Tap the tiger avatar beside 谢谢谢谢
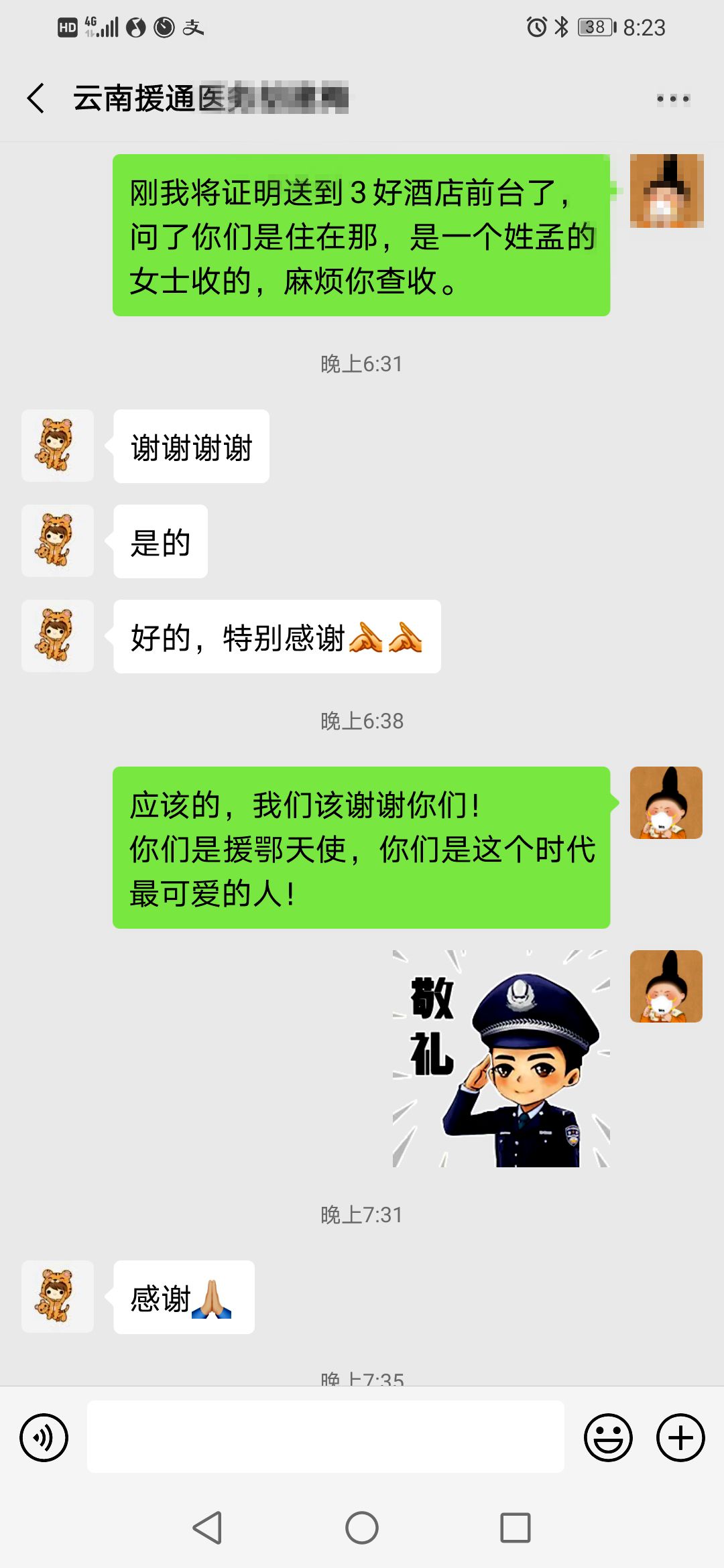Screen dimensions: 724x1568 (58, 446)
